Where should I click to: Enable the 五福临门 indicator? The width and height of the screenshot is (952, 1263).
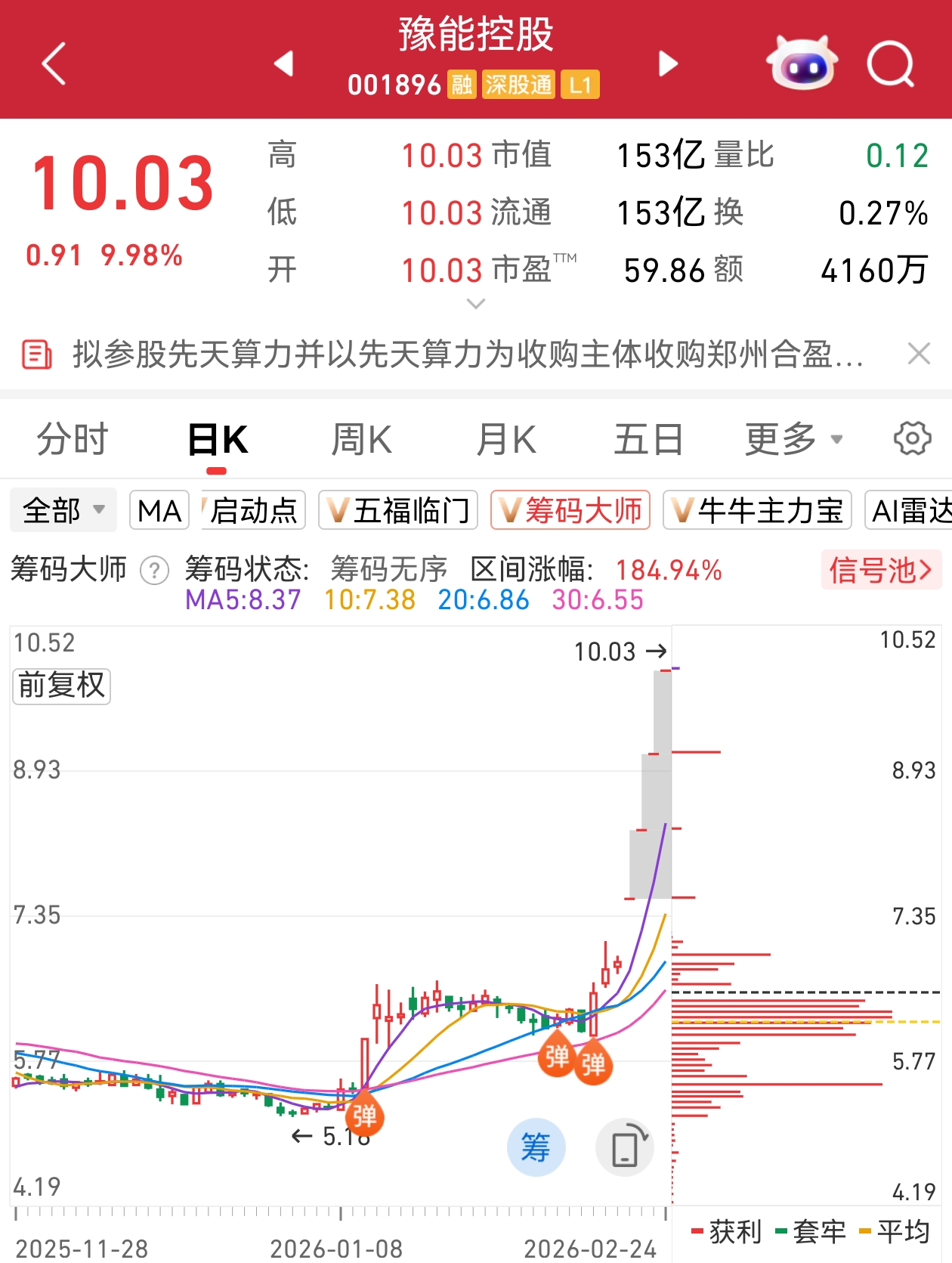coord(398,510)
